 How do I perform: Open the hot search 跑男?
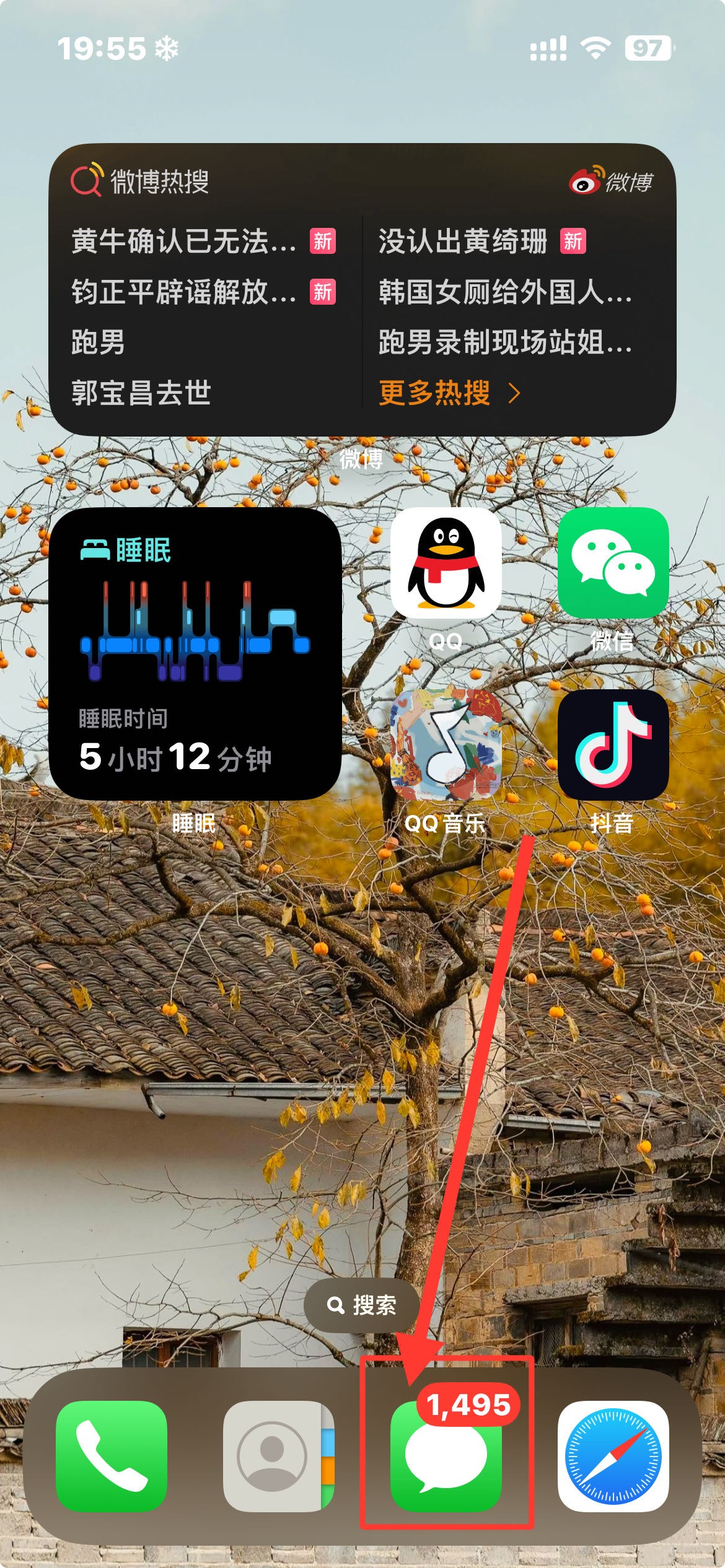(x=99, y=342)
